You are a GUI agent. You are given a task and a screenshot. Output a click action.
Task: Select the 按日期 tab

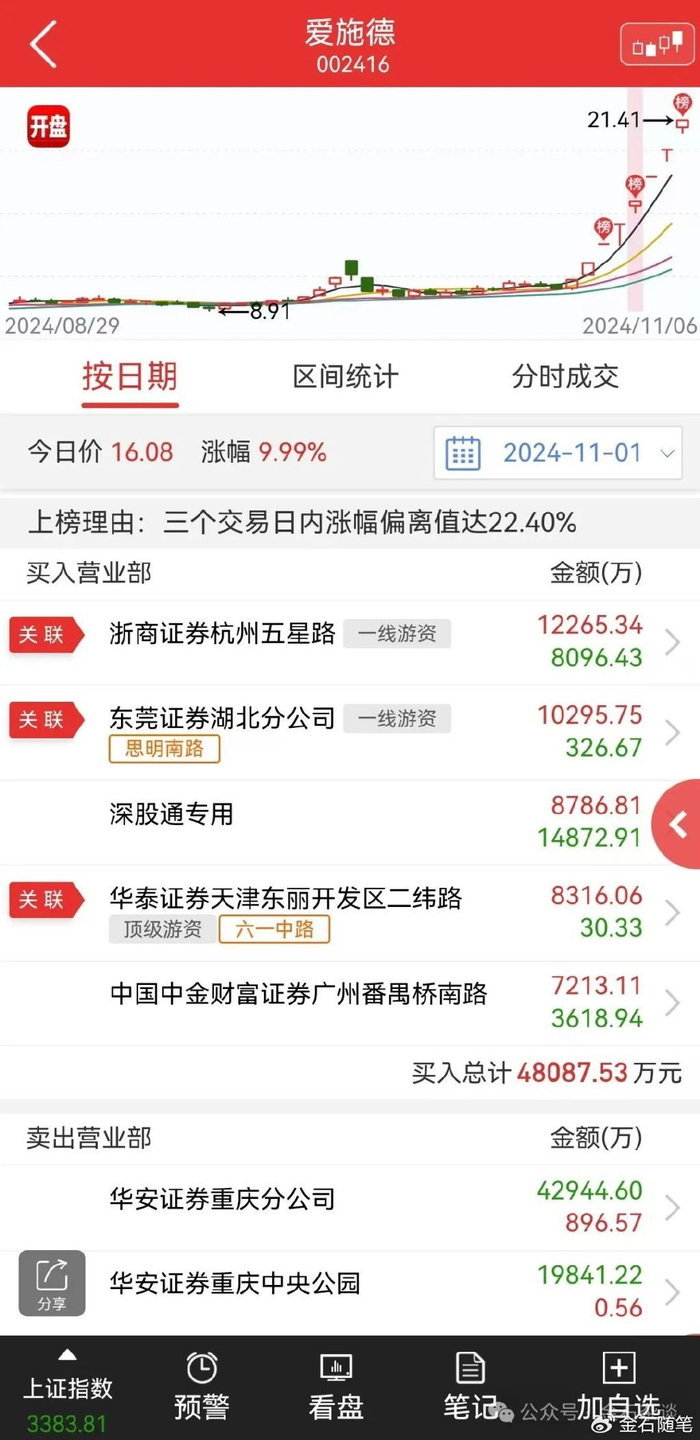click(x=130, y=377)
